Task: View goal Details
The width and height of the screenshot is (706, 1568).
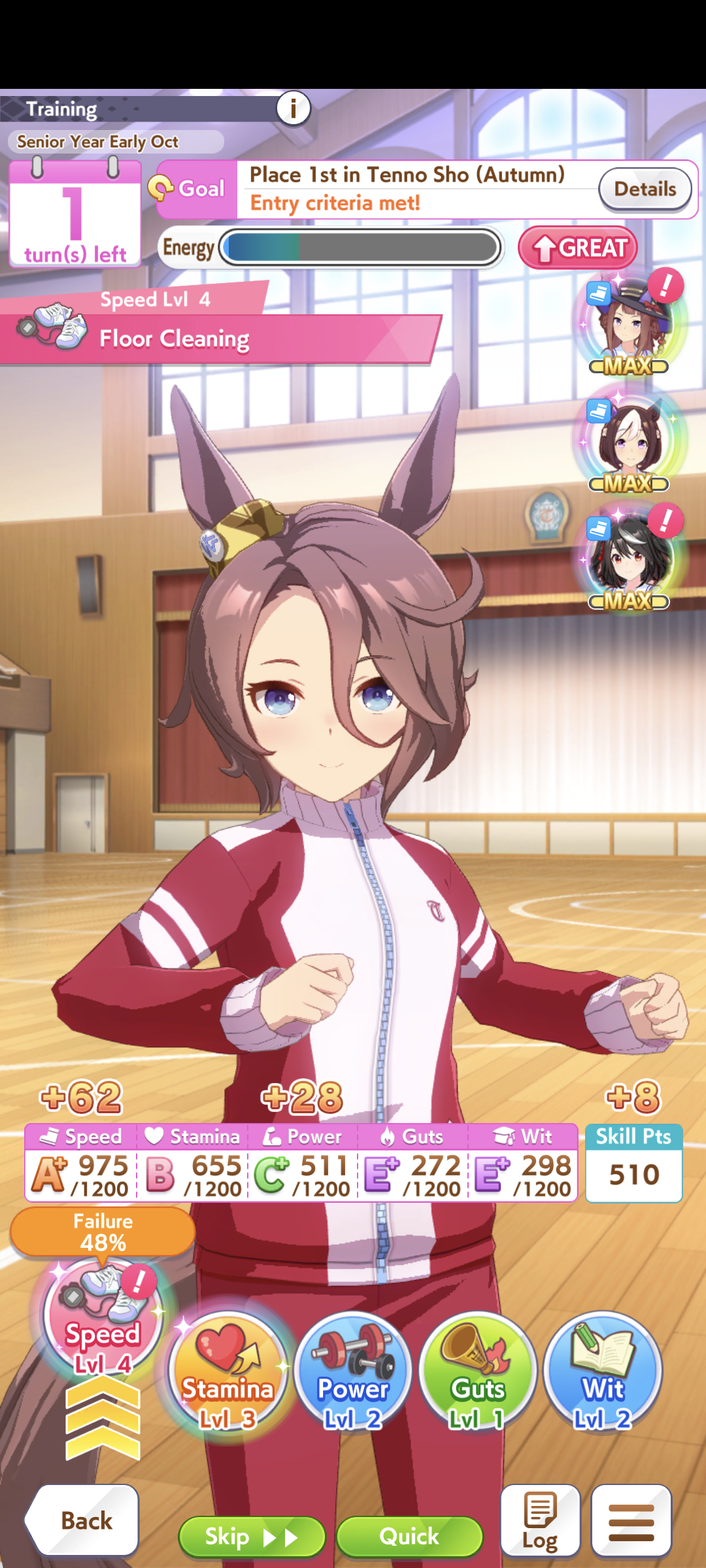Action: pos(645,189)
